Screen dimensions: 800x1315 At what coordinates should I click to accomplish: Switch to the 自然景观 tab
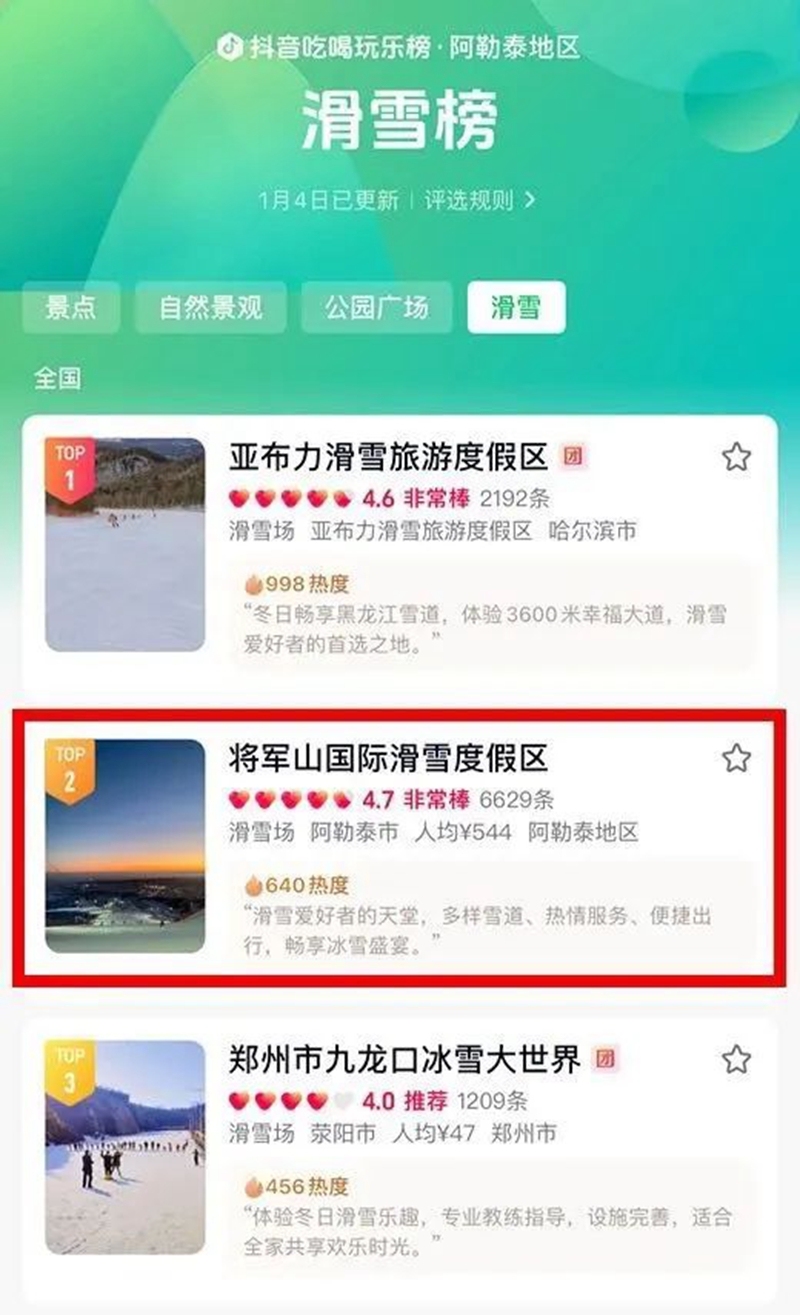(211, 307)
